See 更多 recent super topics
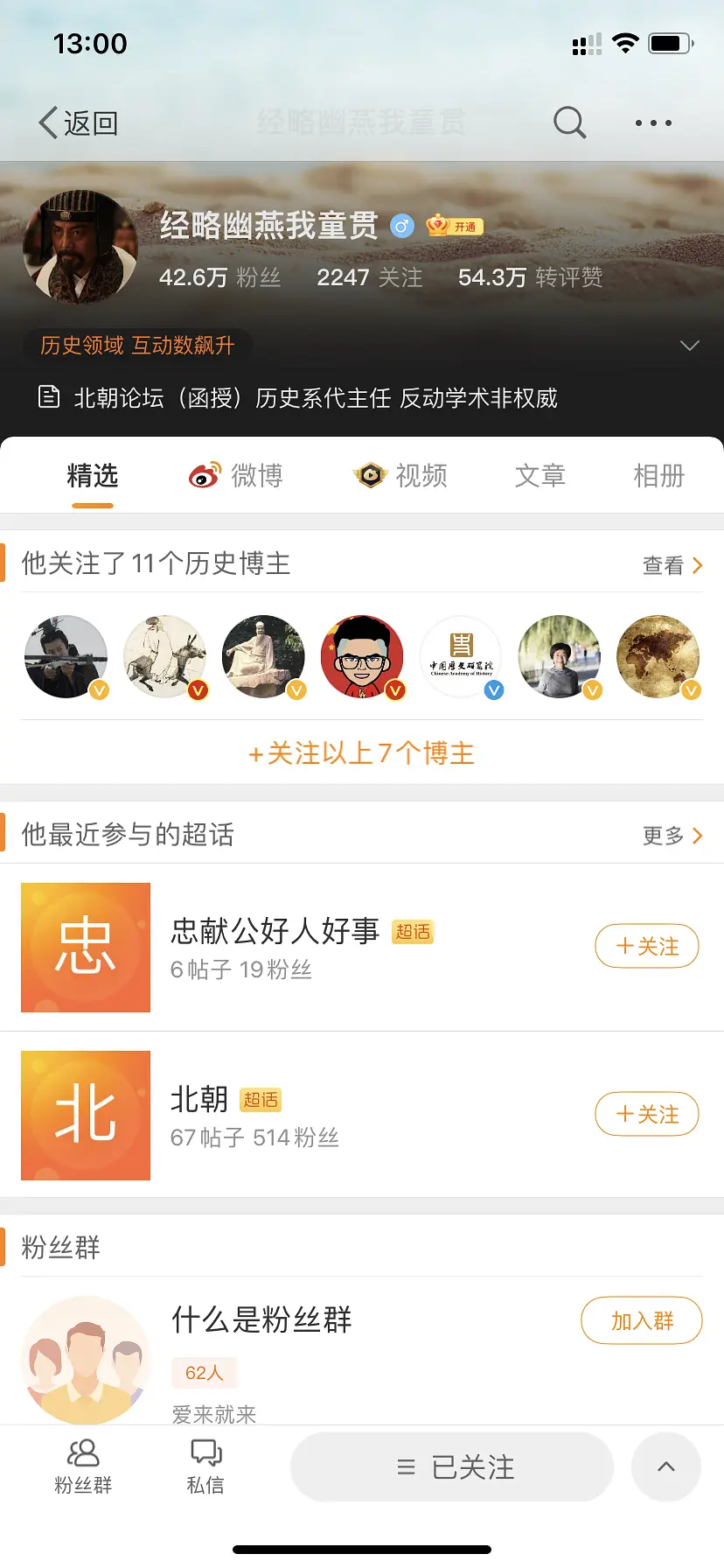Image resolution: width=724 pixels, height=1568 pixels. [672, 836]
